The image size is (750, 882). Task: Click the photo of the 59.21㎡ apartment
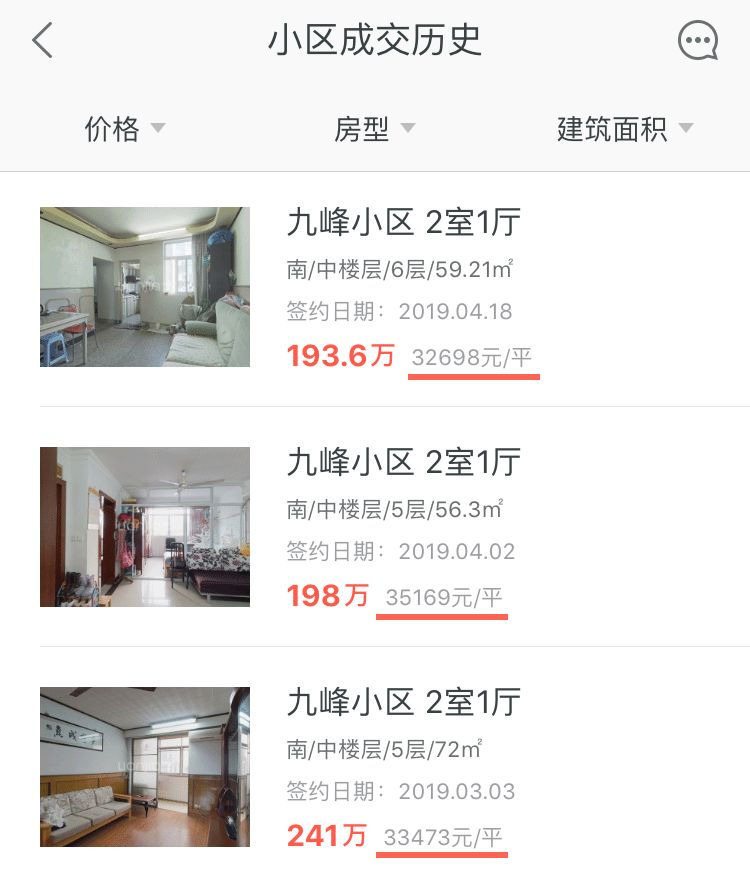pyautogui.click(x=144, y=285)
